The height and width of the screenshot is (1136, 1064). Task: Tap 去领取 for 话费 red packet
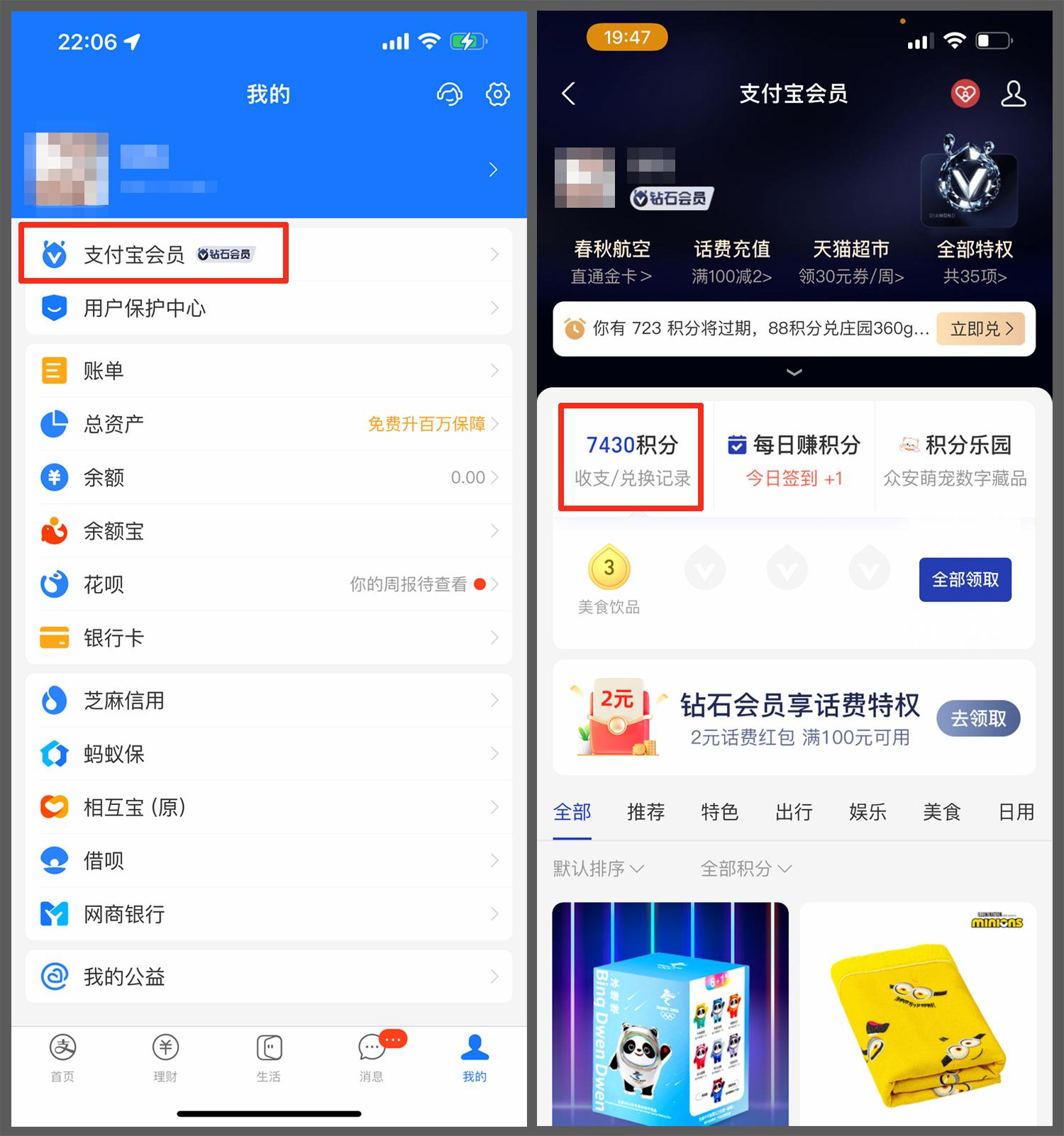pos(978,719)
